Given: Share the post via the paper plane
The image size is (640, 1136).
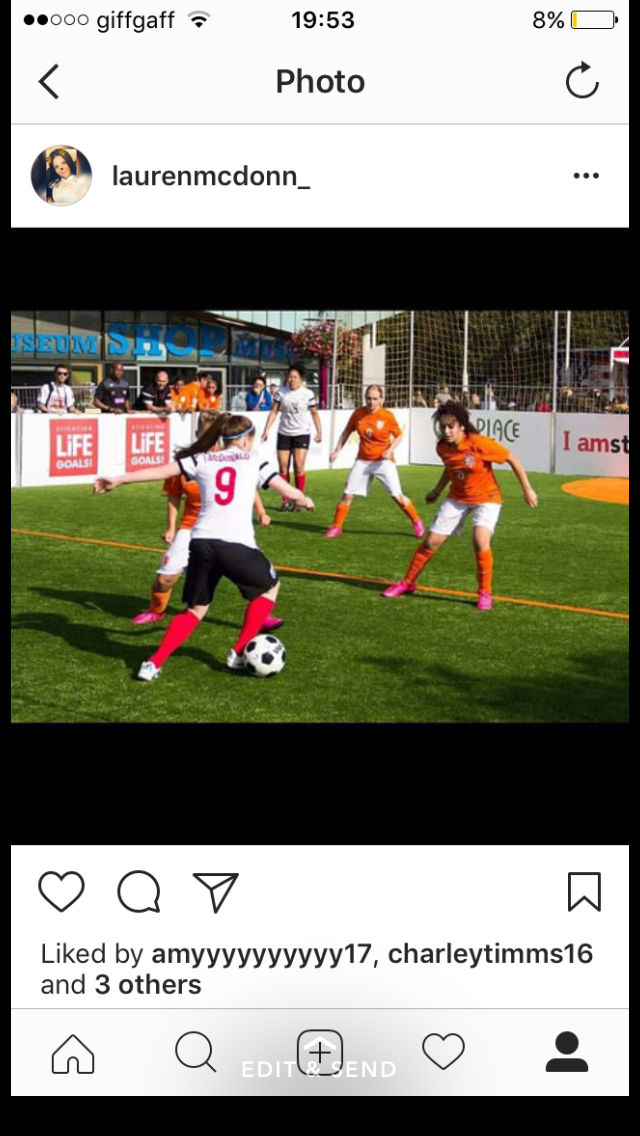Looking at the screenshot, I should (x=216, y=891).
